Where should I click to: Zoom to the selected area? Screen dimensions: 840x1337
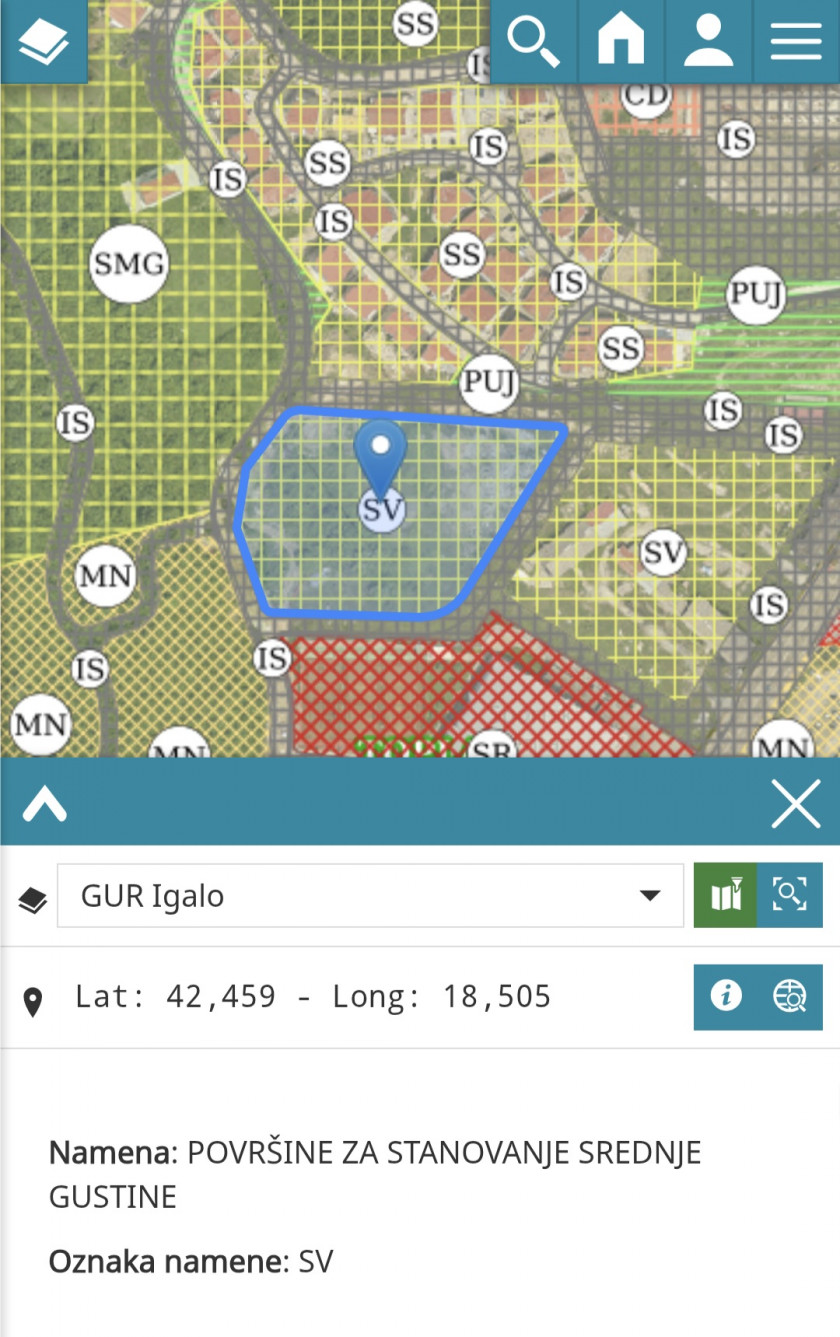tap(790, 896)
